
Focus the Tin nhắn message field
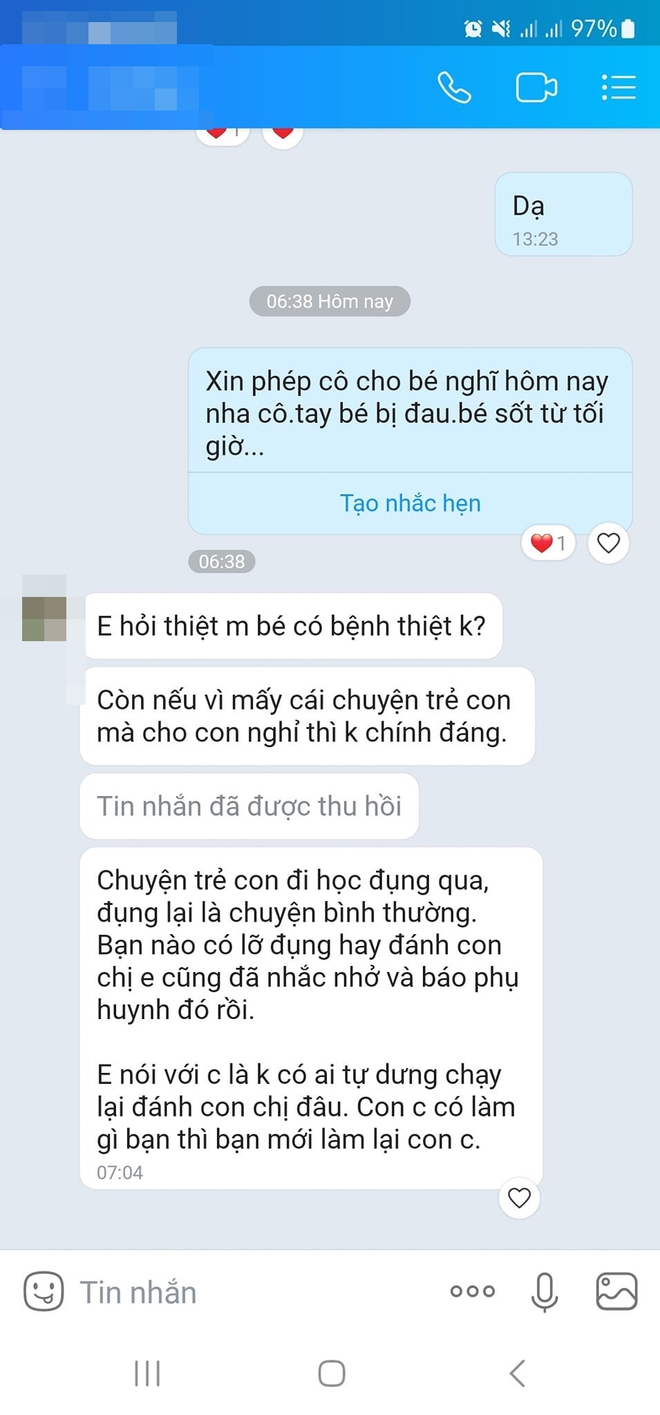click(x=250, y=1292)
